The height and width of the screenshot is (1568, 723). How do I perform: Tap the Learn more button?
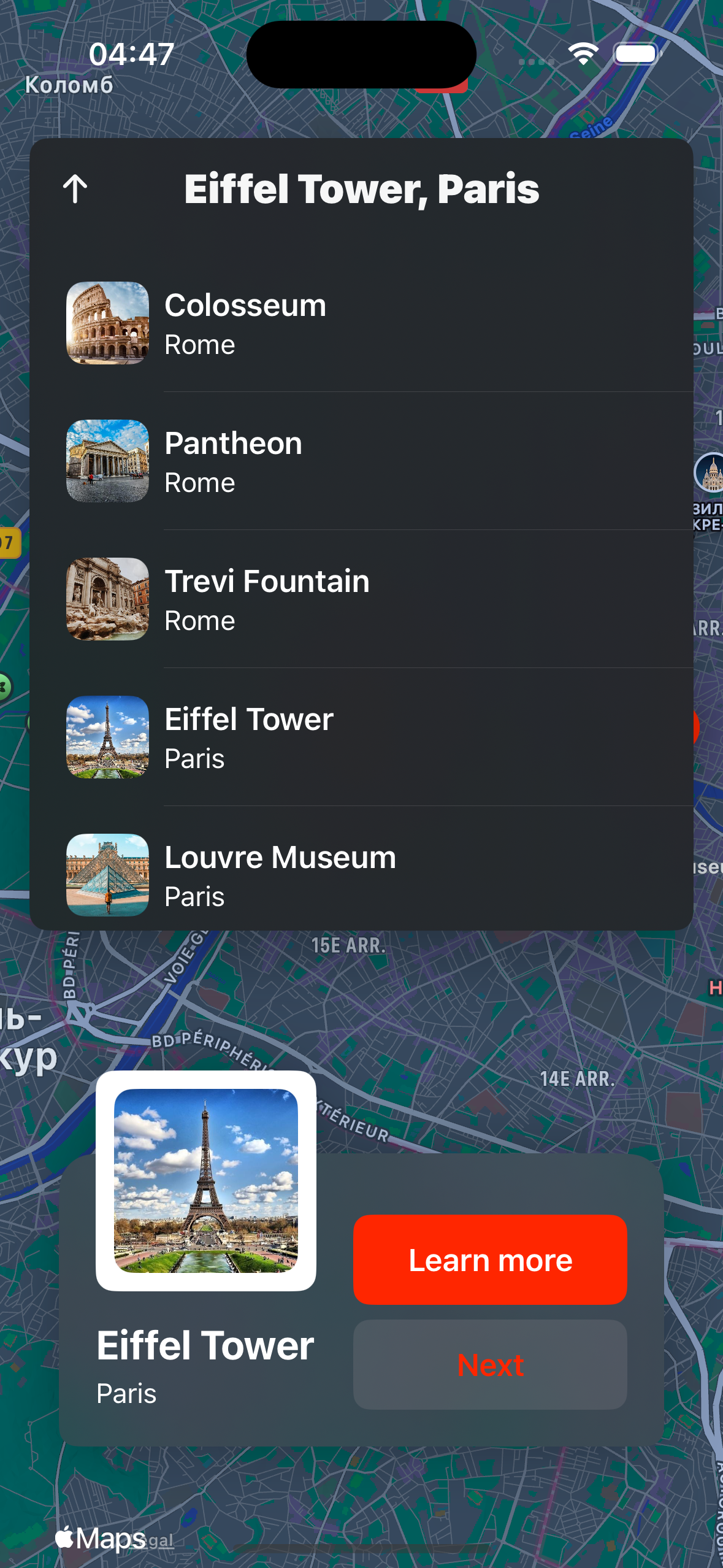coord(489,1259)
